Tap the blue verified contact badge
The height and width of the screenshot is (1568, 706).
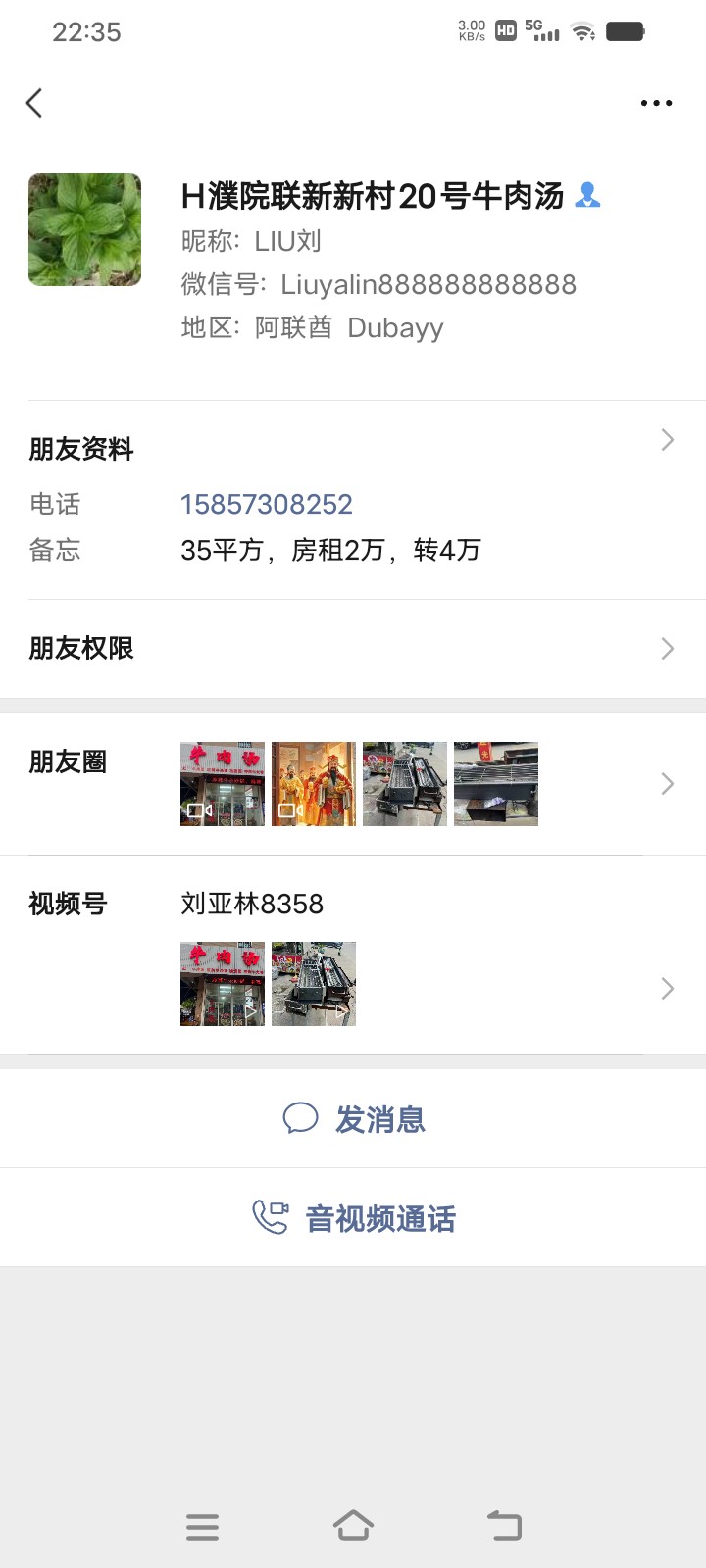pos(587,197)
